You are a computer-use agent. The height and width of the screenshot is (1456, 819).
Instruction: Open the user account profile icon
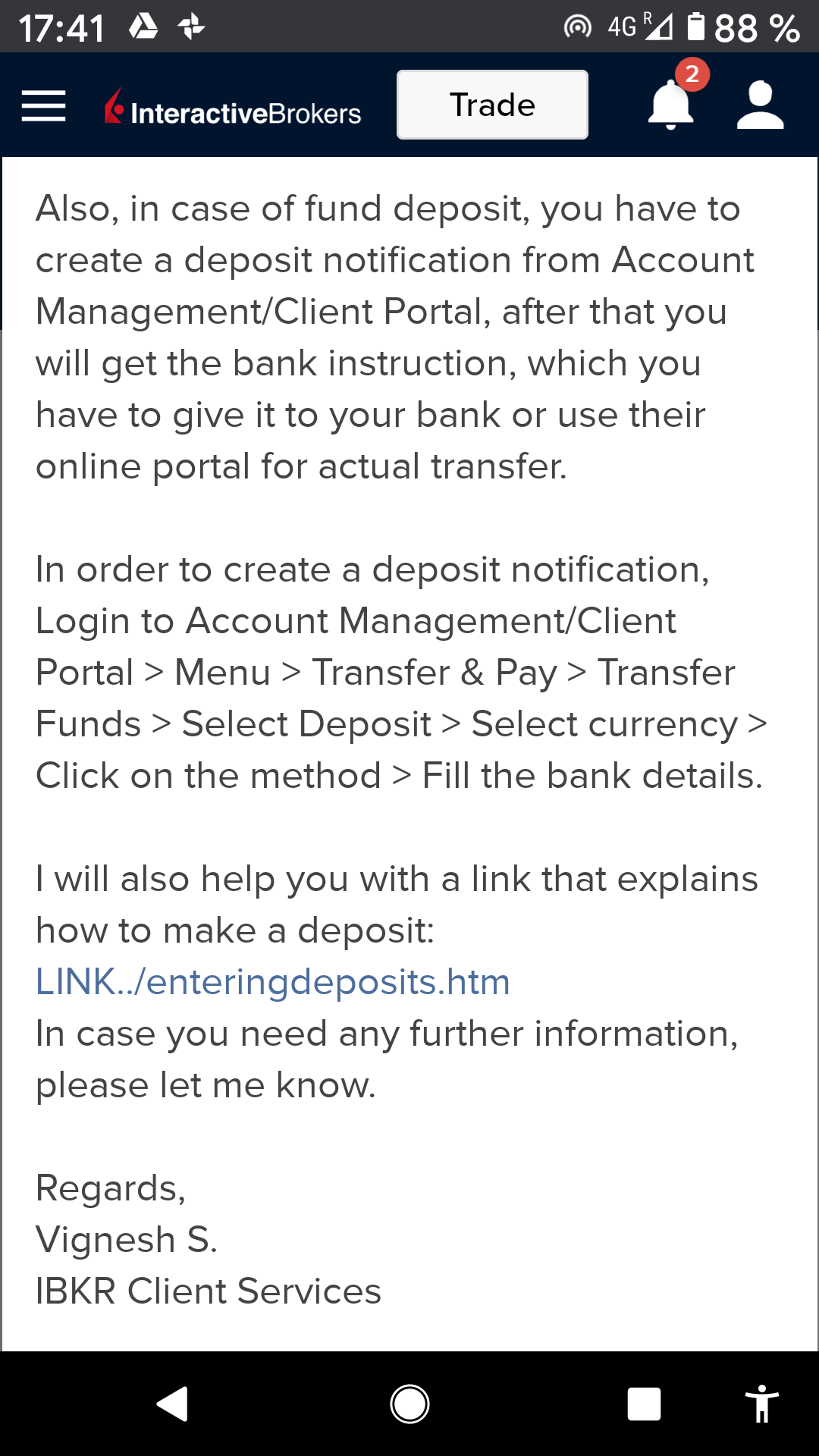(760, 105)
